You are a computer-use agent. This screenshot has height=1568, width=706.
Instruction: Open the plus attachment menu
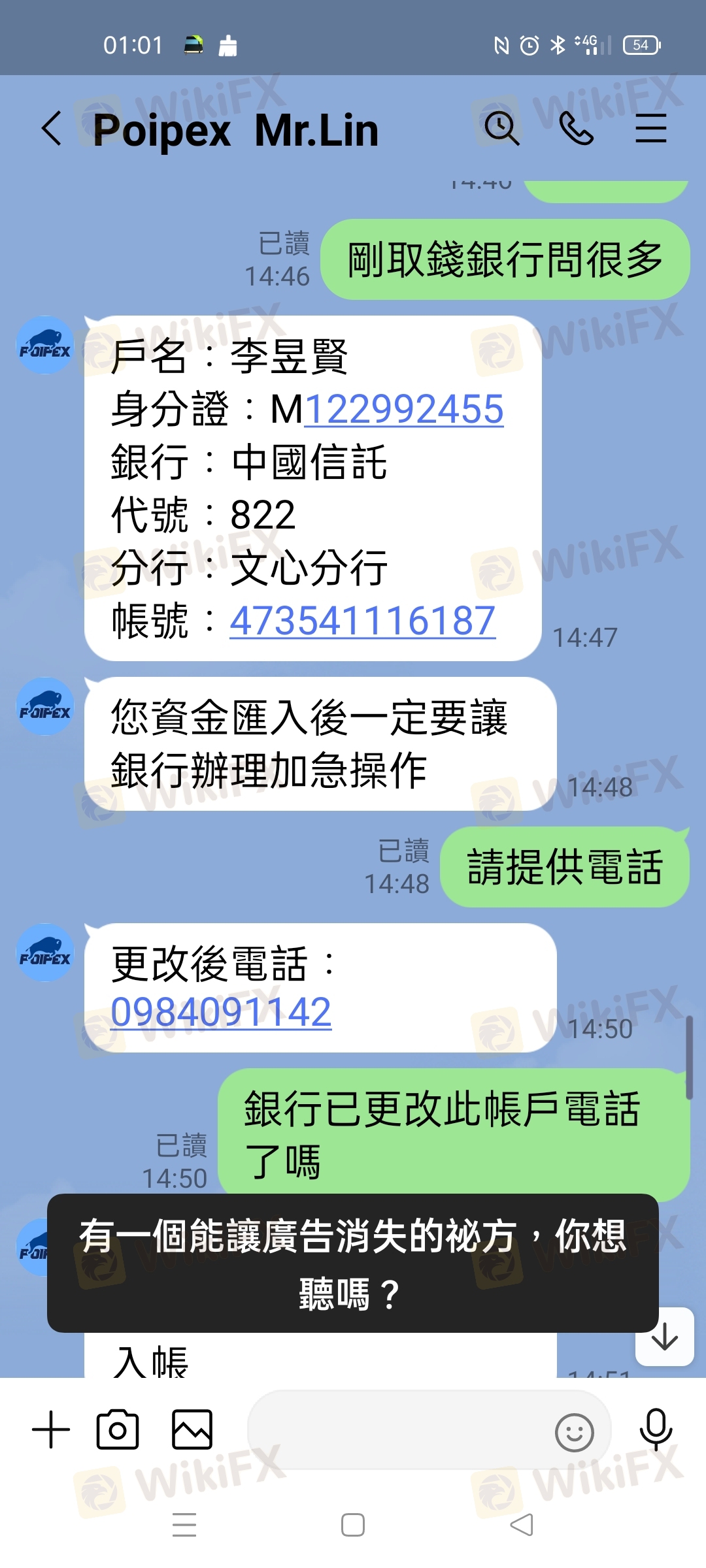(51, 1429)
